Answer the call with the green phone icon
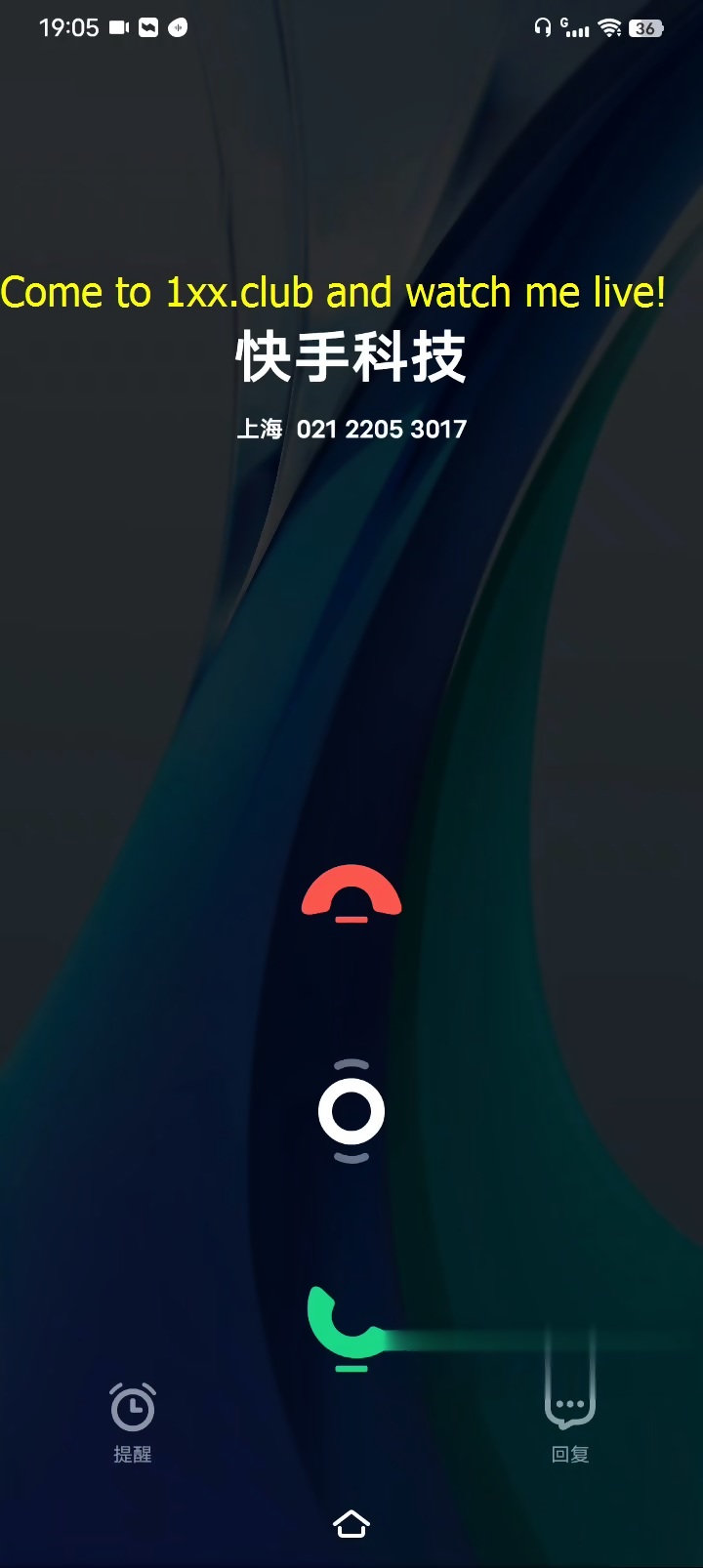 344,1326
